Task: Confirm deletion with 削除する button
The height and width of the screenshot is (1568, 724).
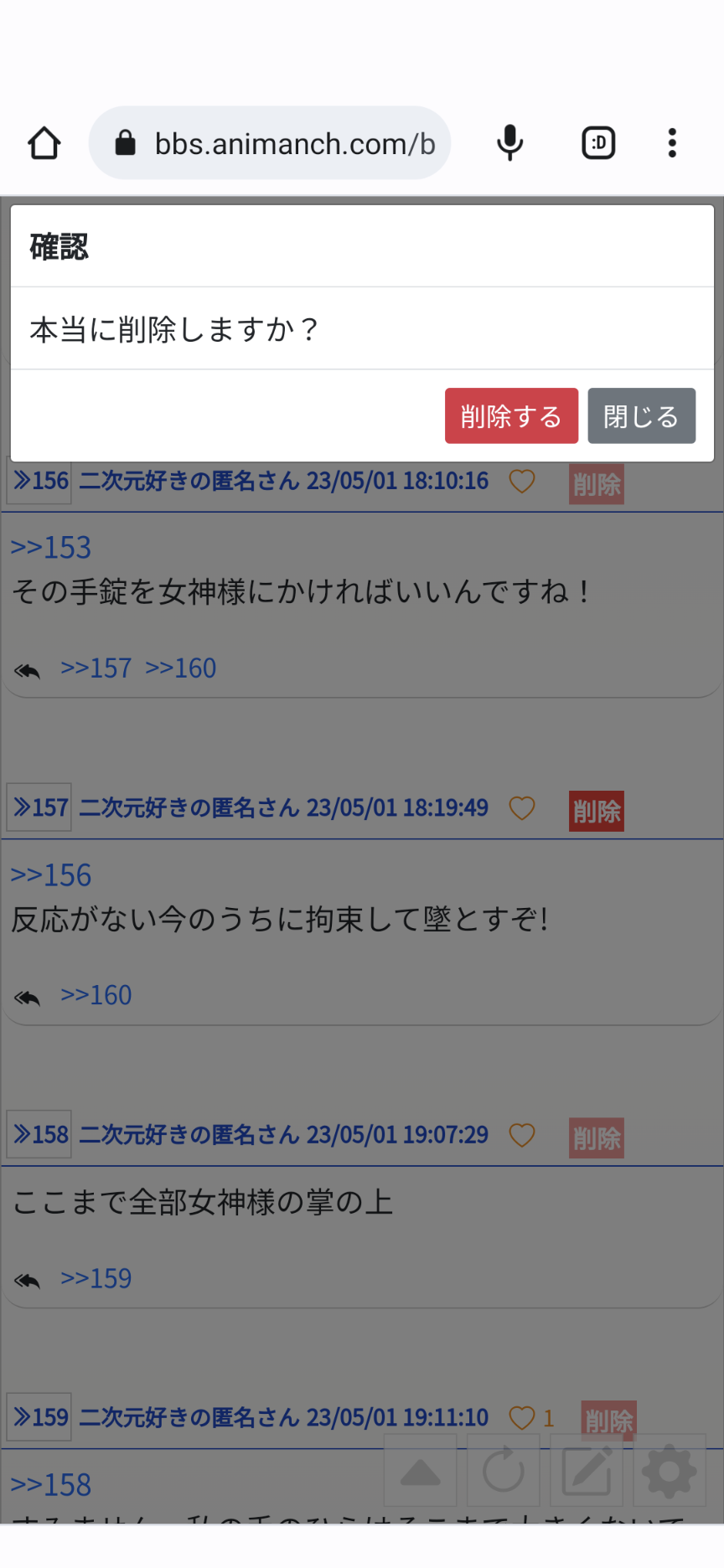Action: coord(511,415)
